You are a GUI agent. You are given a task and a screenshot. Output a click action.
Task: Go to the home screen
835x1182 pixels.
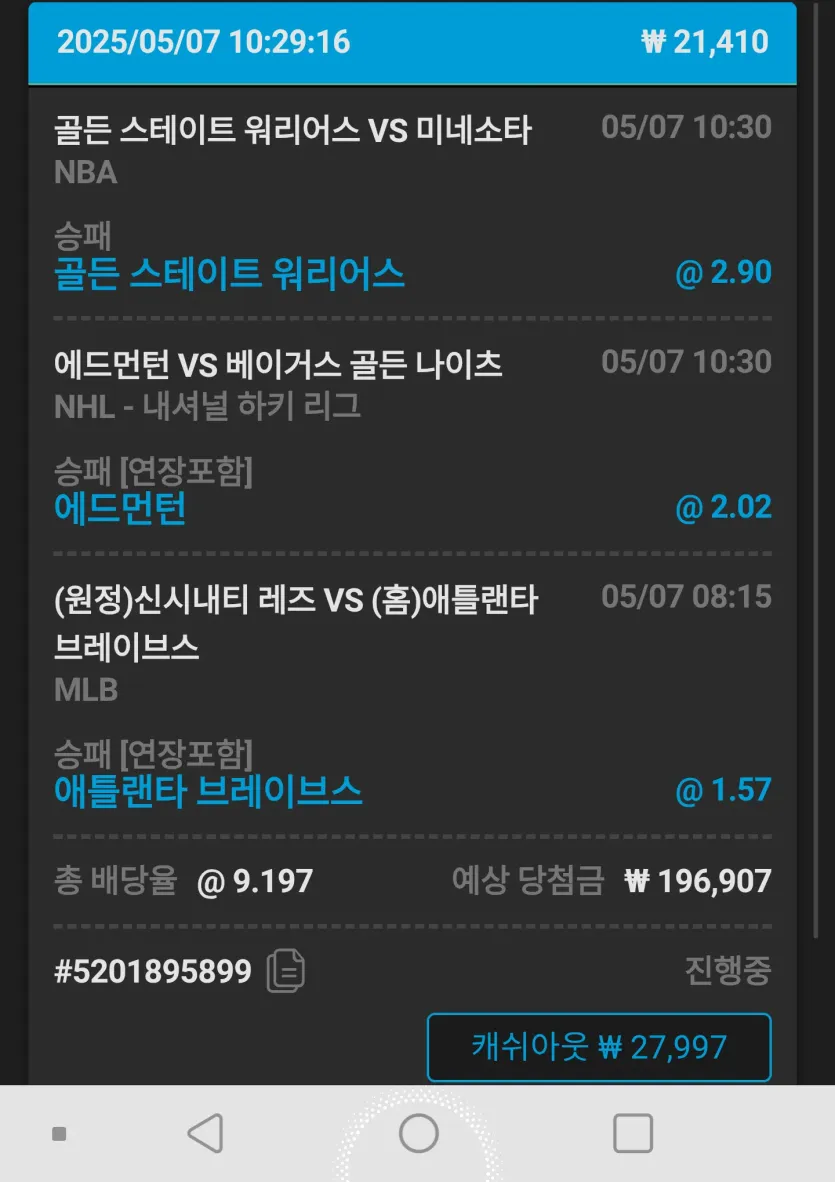coord(418,1134)
